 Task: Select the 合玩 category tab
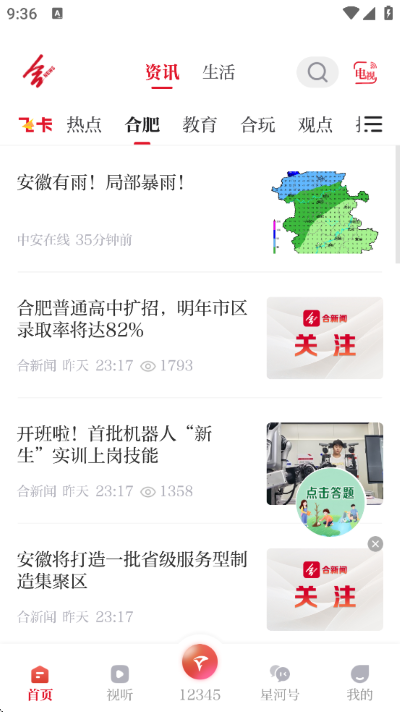pos(258,124)
